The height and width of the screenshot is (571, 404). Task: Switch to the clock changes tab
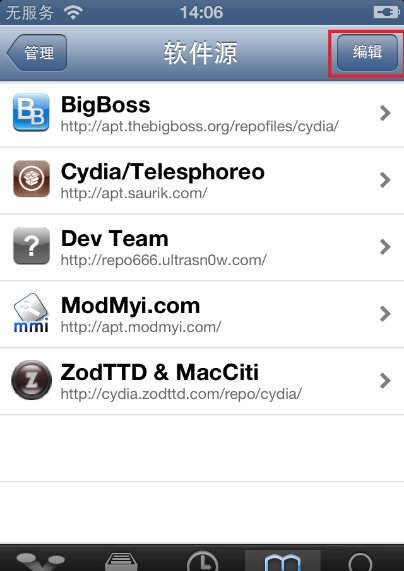tap(203, 559)
